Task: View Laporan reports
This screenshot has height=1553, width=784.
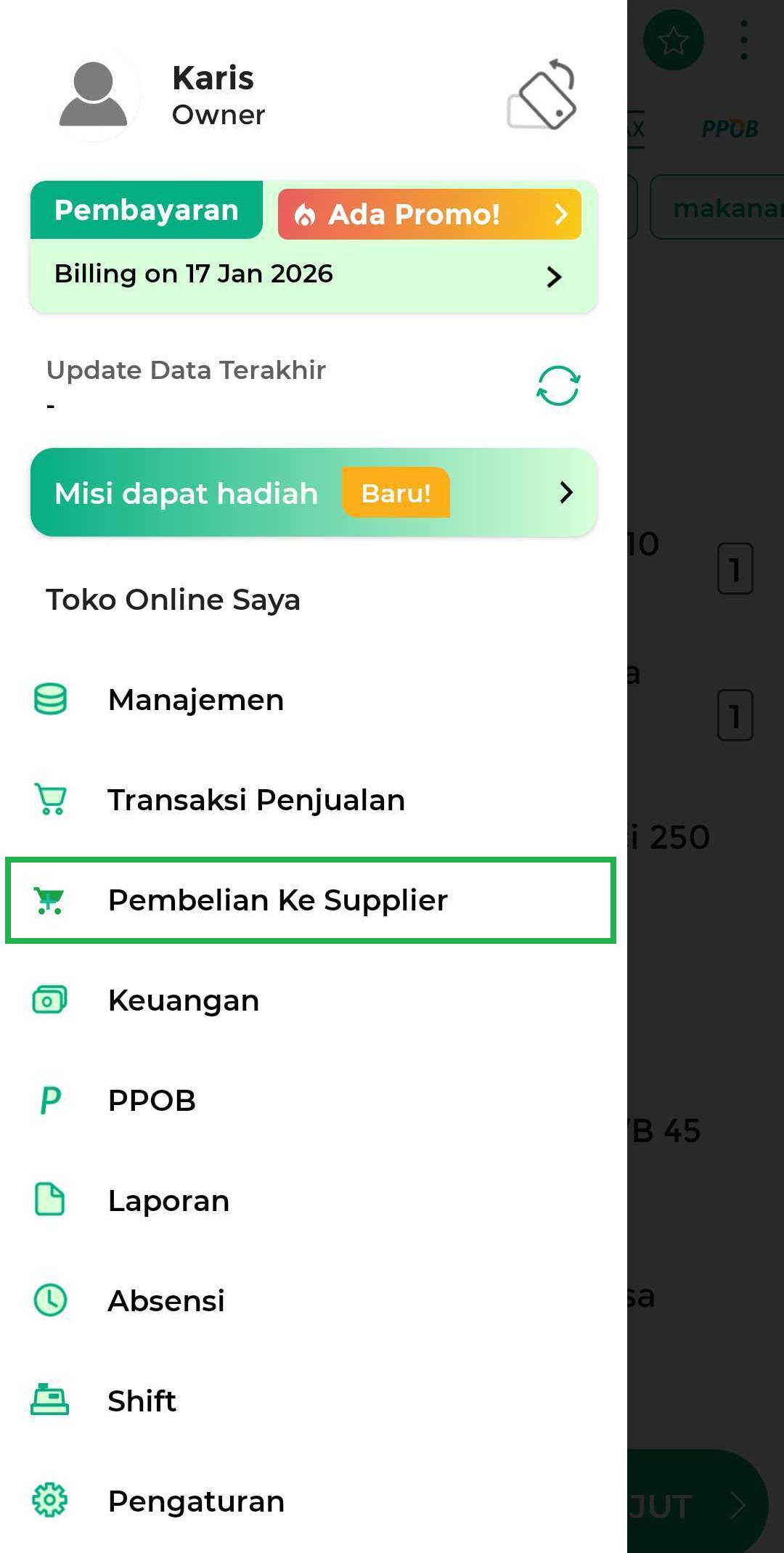Action: pos(168,1201)
